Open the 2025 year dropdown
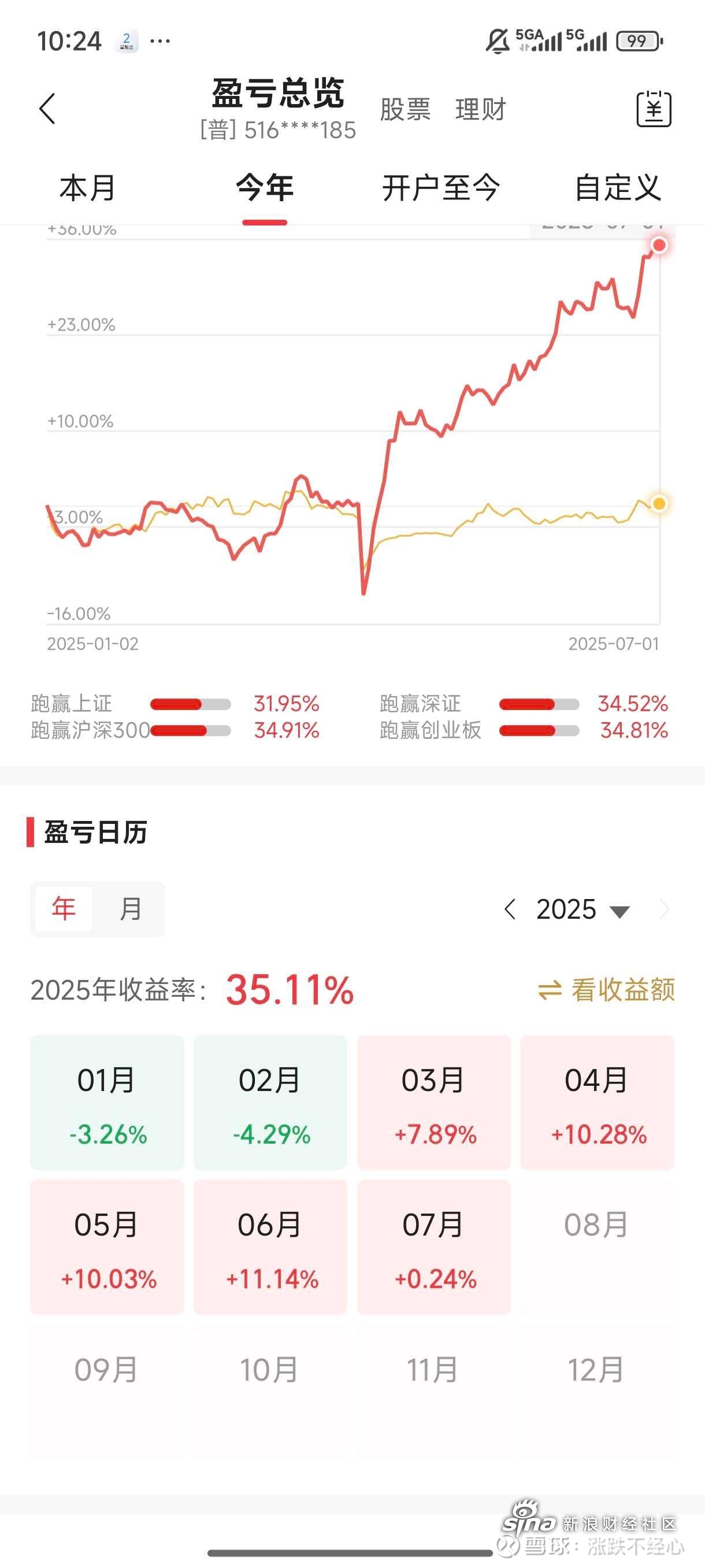The height and width of the screenshot is (1568, 705). [x=582, y=909]
